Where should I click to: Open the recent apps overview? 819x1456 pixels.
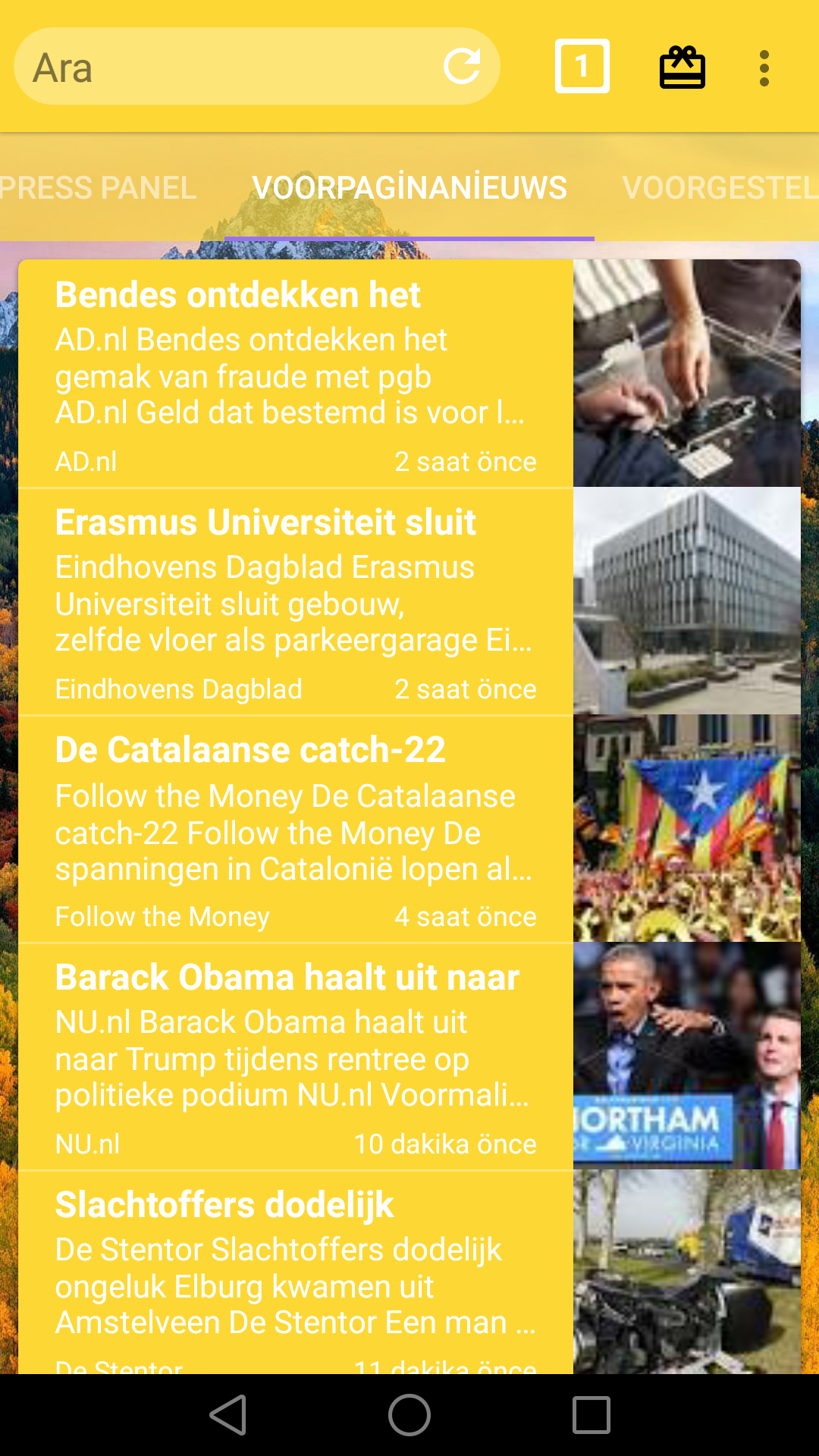[x=591, y=1415]
